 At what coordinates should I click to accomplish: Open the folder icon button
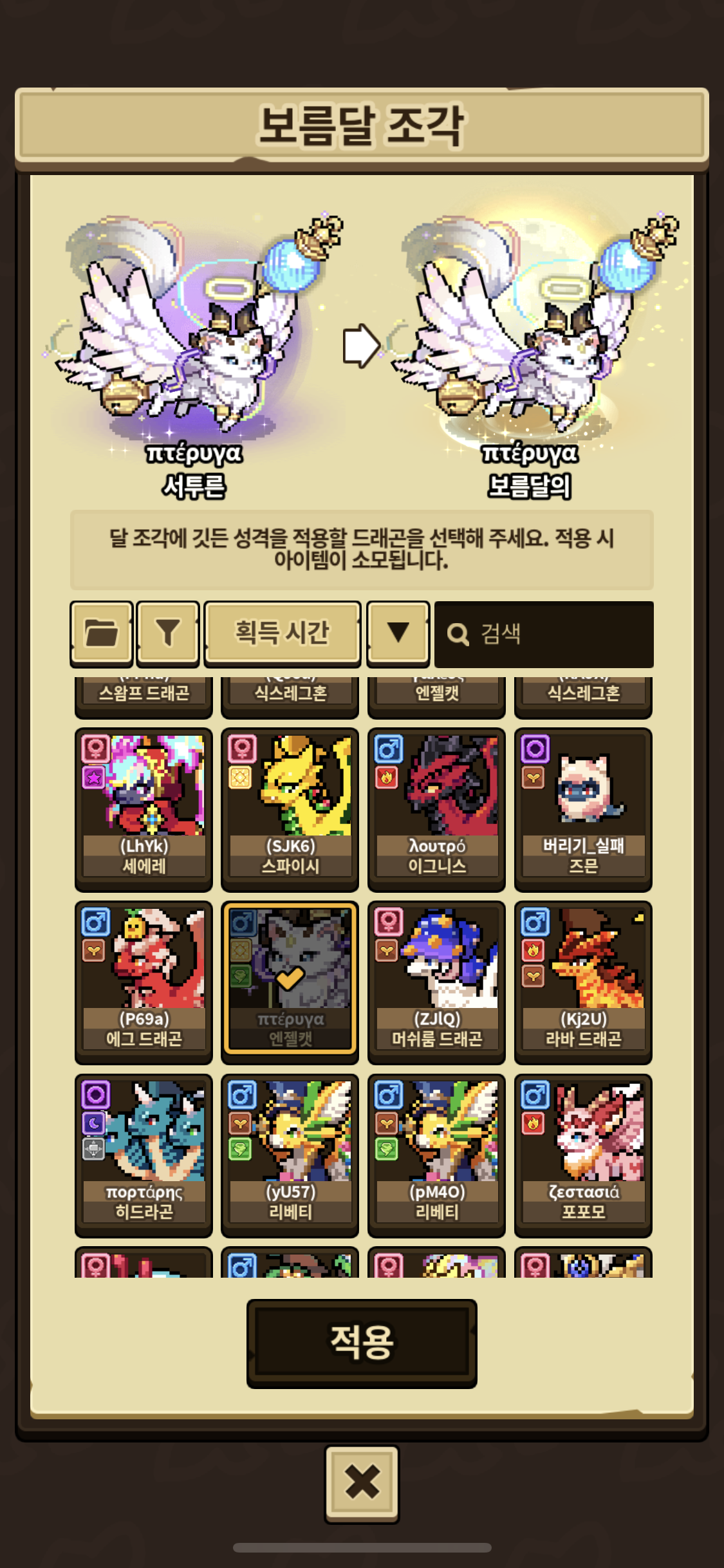click(102, 633)
